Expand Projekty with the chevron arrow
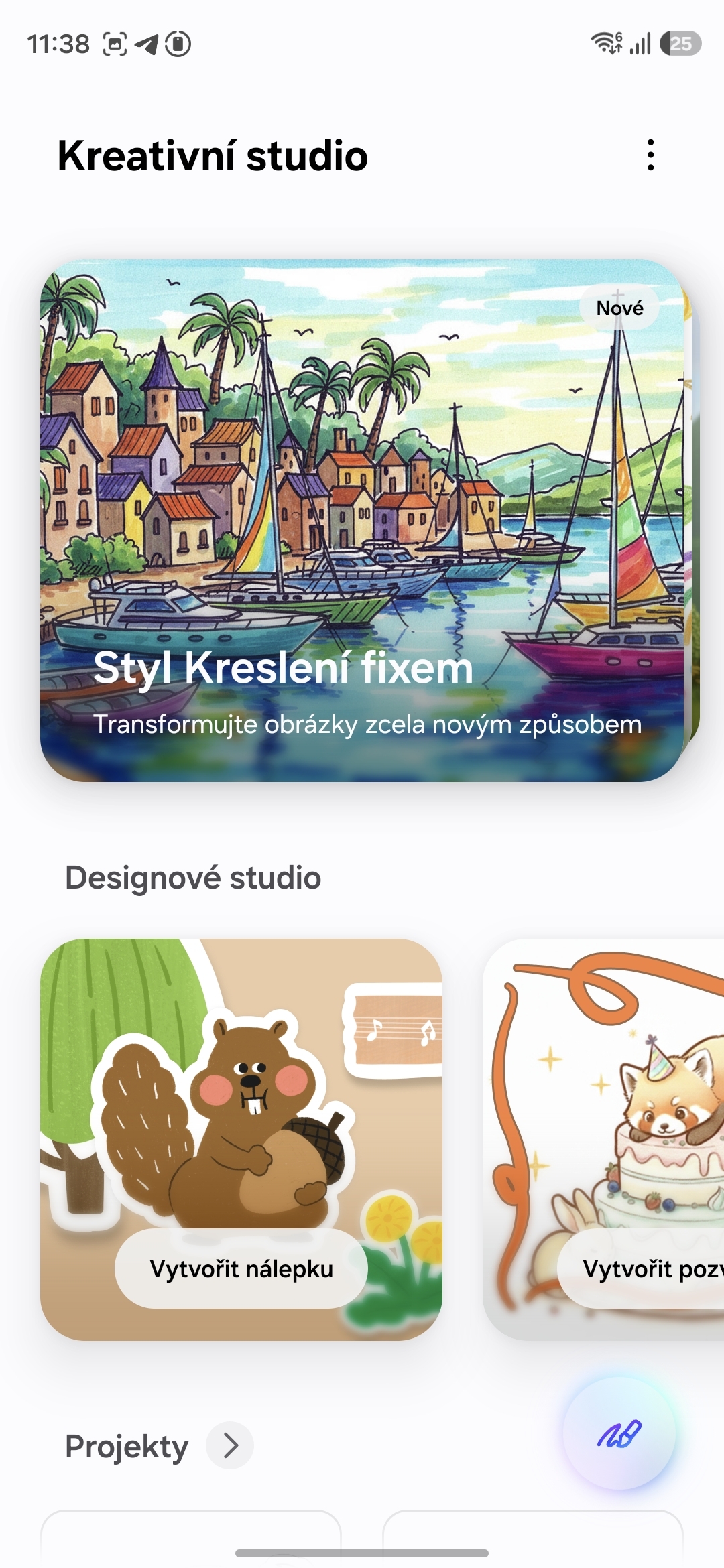This screenshot has height=1568, width=724. (230, 1445)
